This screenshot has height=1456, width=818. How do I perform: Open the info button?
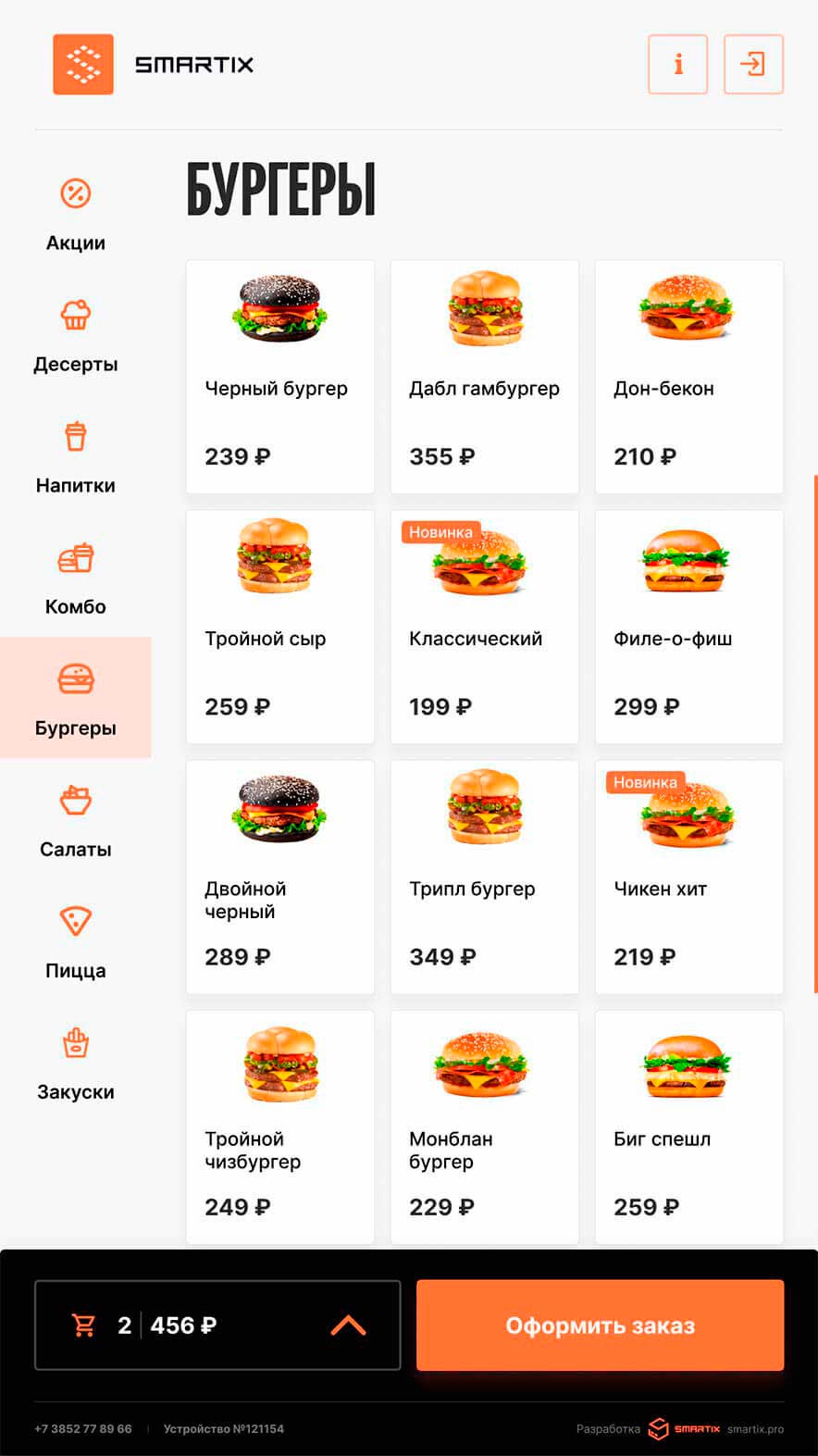677,64
